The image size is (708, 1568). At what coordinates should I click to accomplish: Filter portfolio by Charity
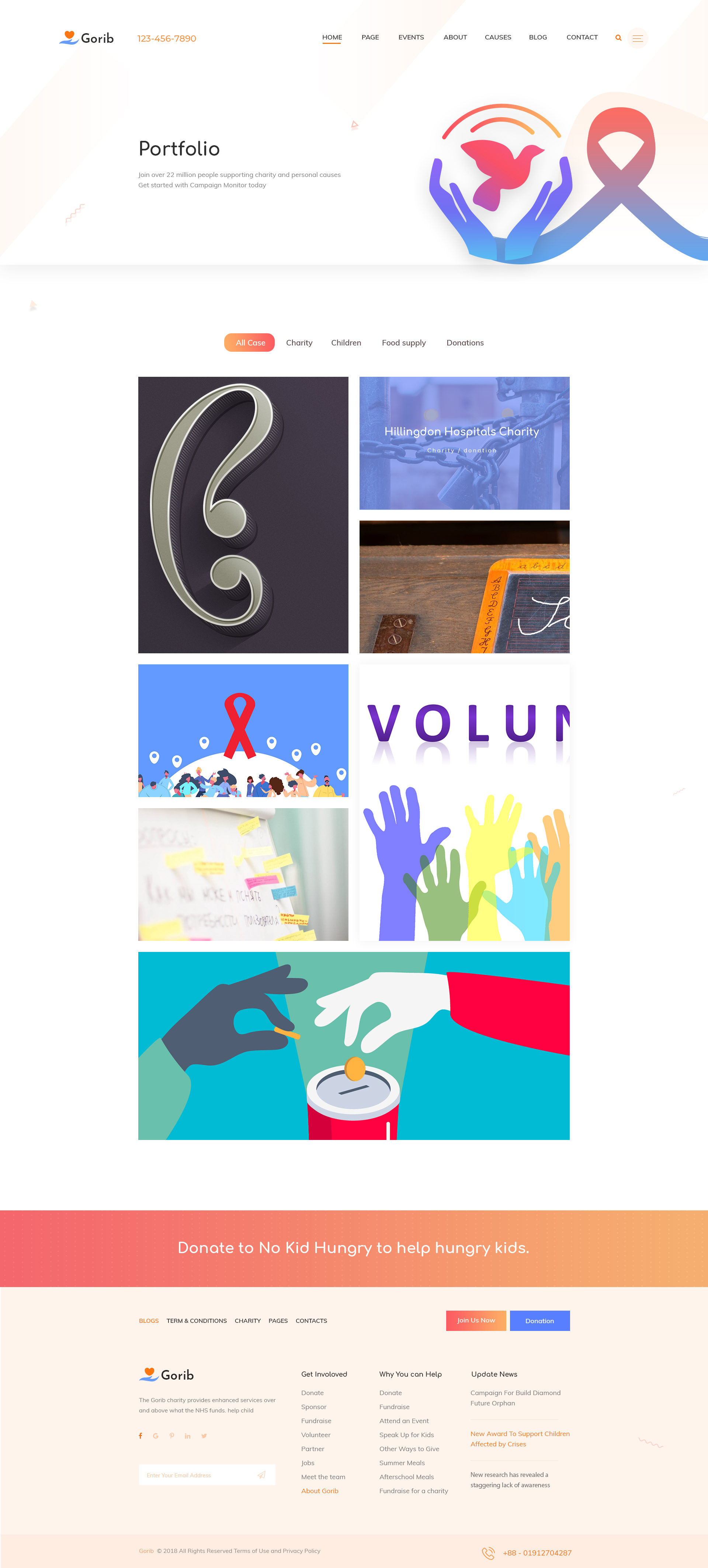point(299,343)
